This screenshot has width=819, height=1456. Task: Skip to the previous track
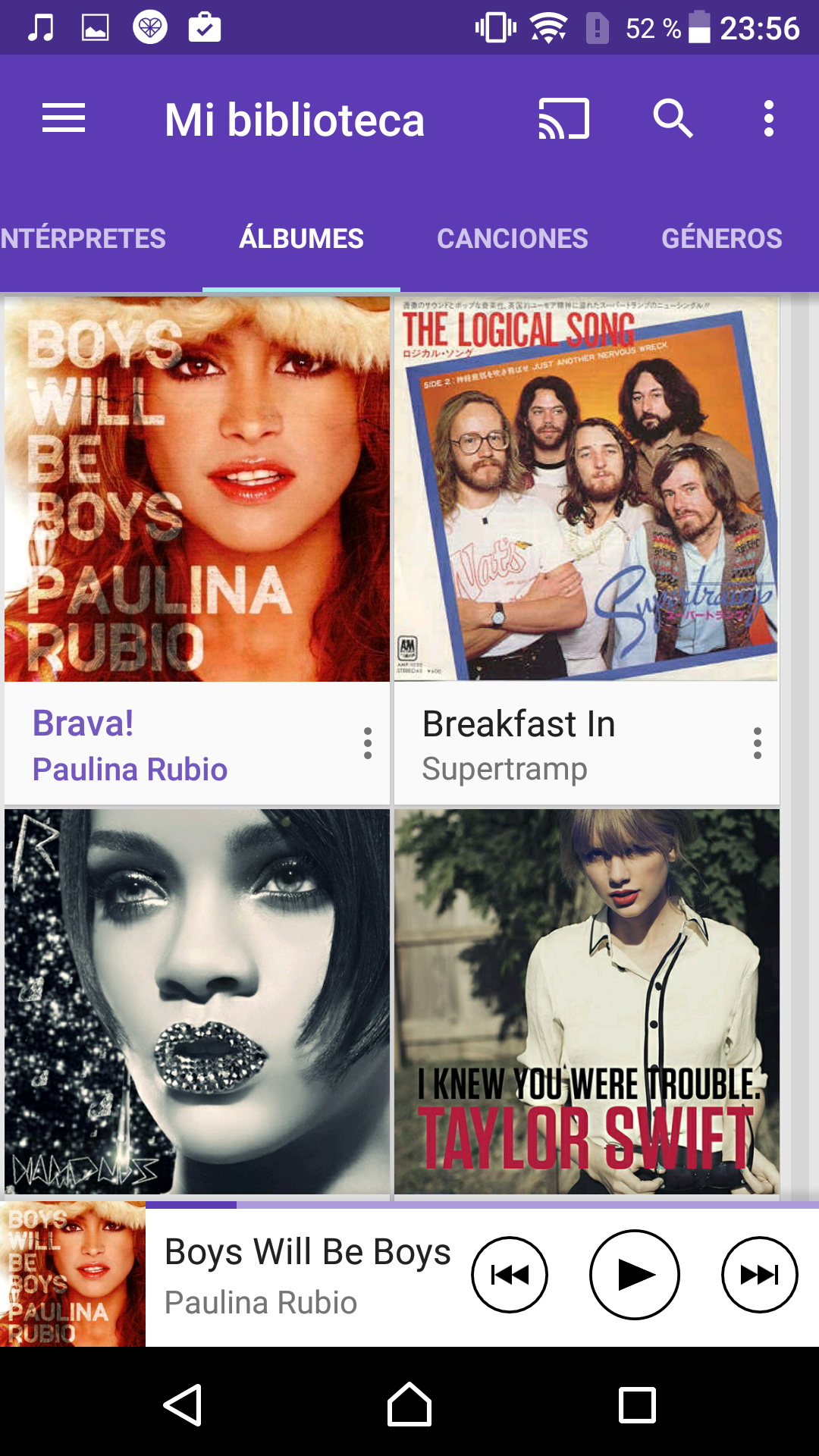pyautogui.click(x=510, y=1275)
